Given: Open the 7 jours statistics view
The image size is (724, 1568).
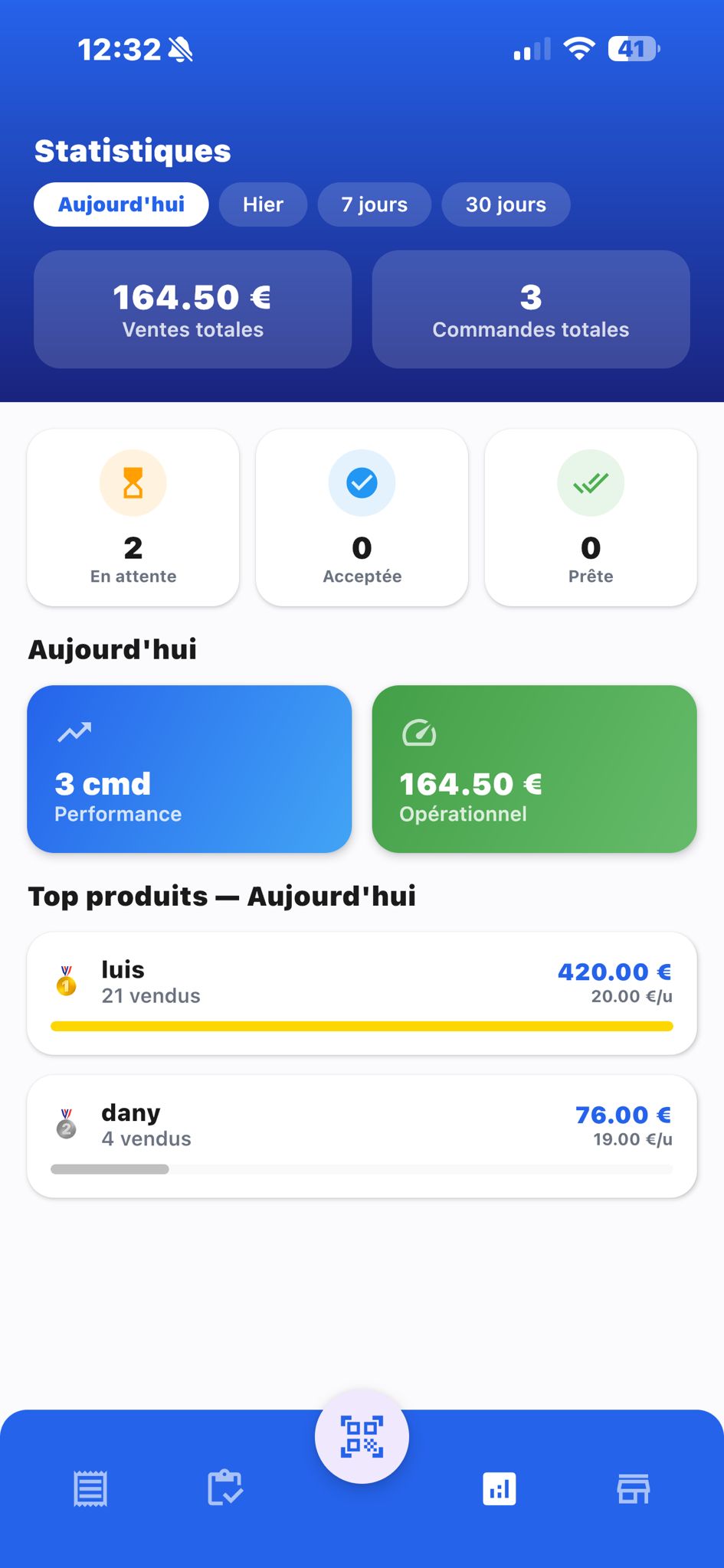Looking at the screenshot, I should tap(374, 204).
